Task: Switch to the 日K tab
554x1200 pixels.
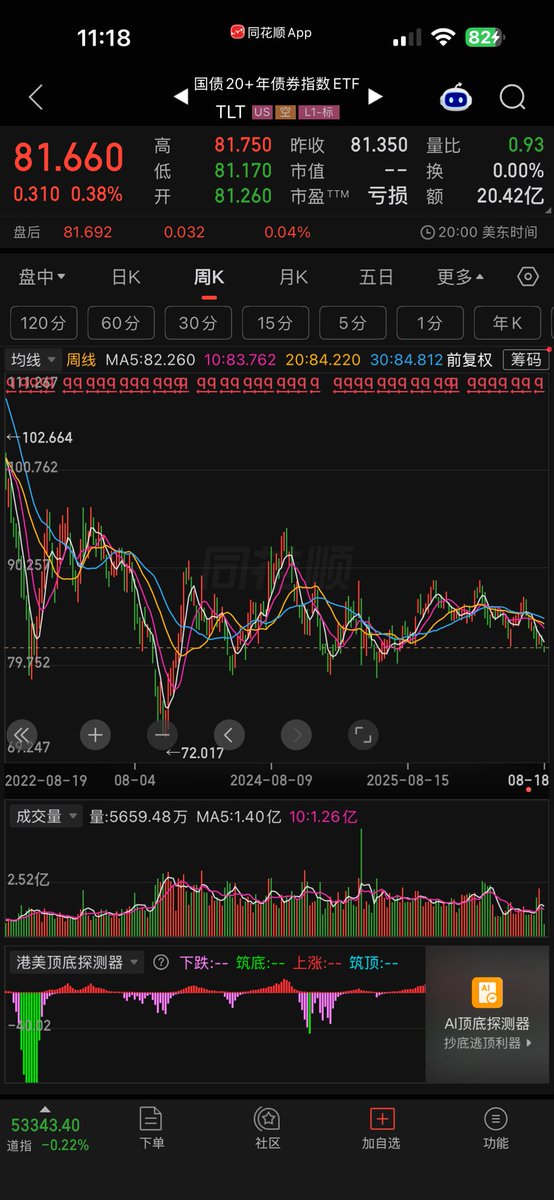Action: [126, 277]
